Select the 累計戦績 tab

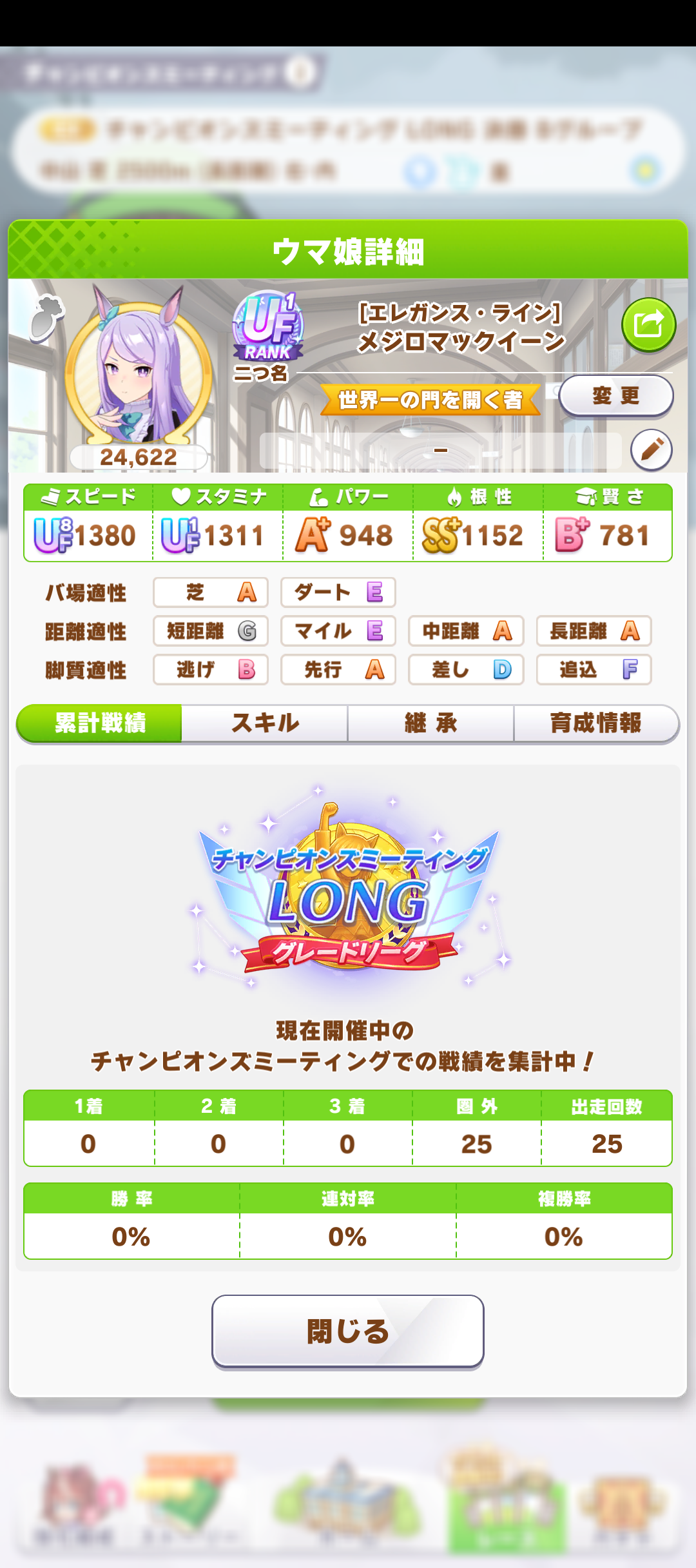[100, 723]
